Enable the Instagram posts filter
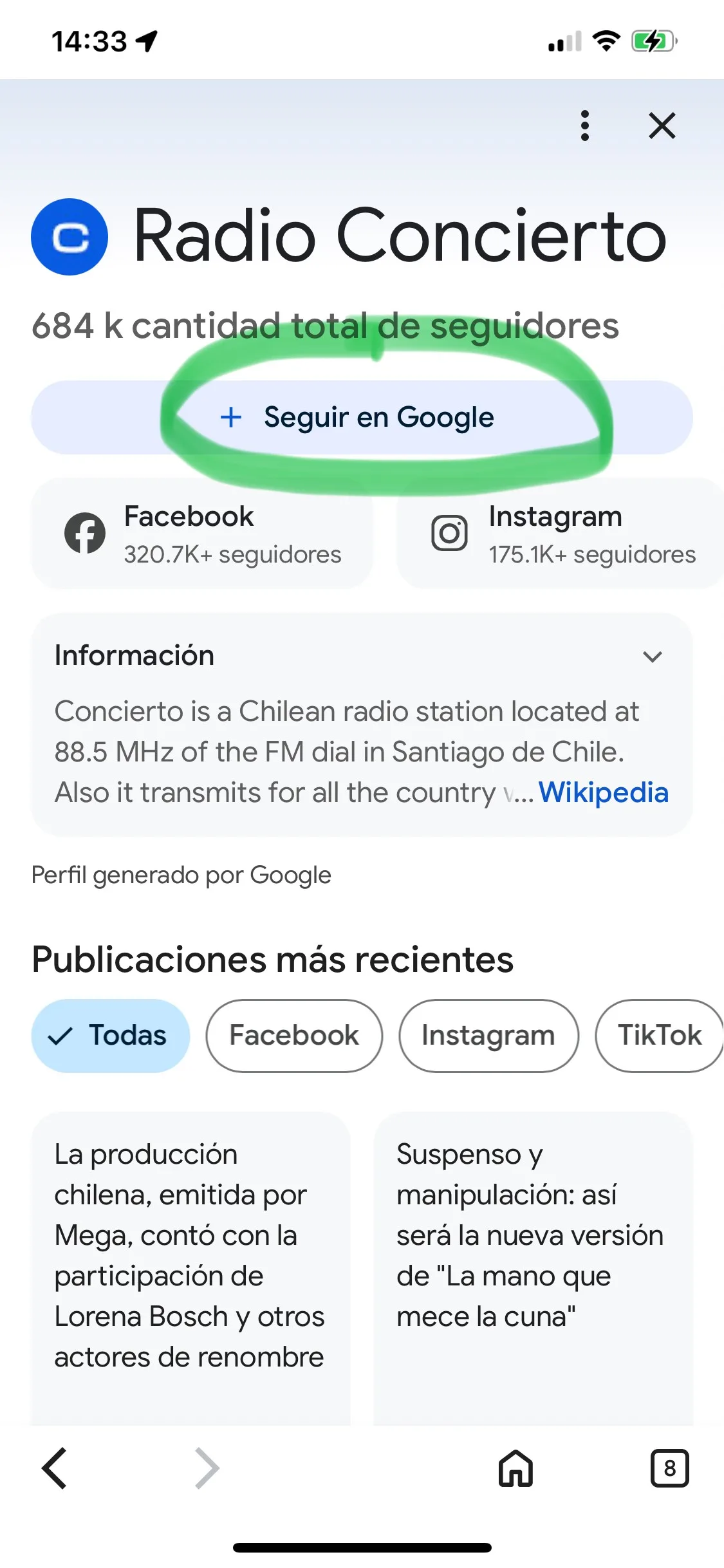Image resolution: width=724 pixels, height=1568 pixels. [x=488, y=1035]
